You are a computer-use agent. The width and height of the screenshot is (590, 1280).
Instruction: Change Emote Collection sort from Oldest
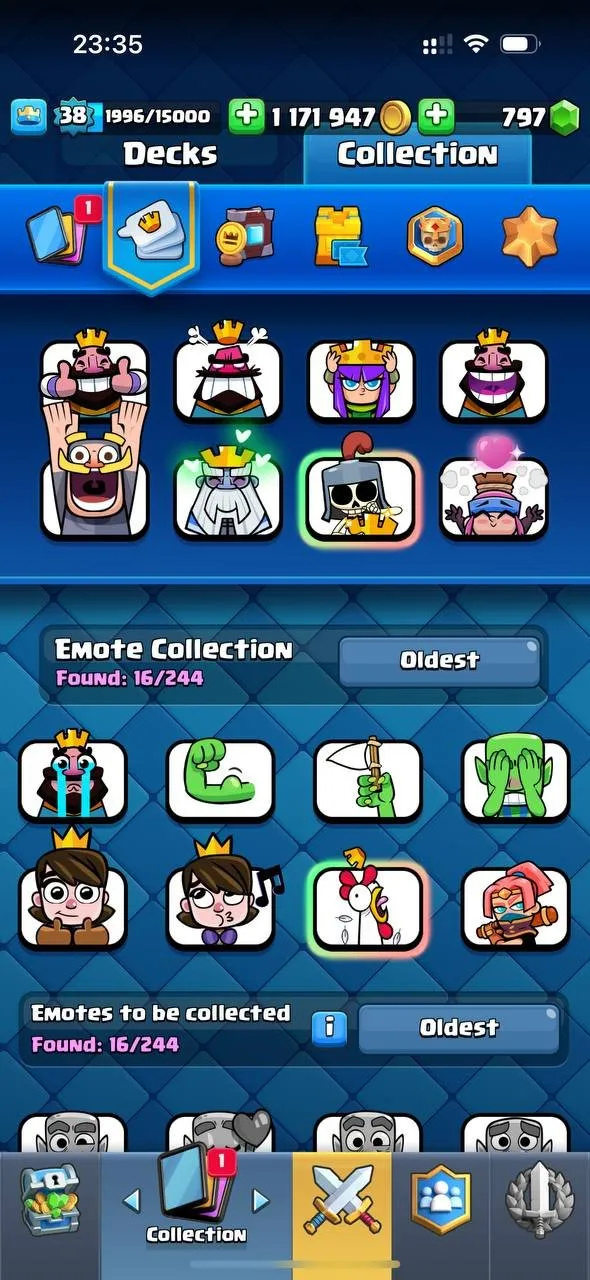pos(439,660)
